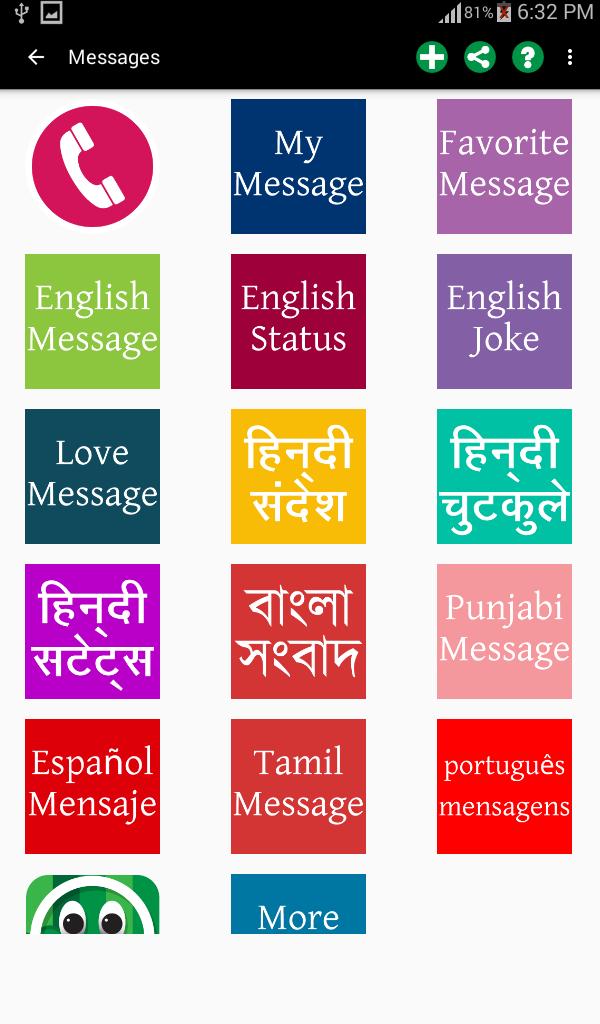Screen dimensions: 600x1024
Task: Select the Punjabi Message tile
Action: click(x=504, y=631)
